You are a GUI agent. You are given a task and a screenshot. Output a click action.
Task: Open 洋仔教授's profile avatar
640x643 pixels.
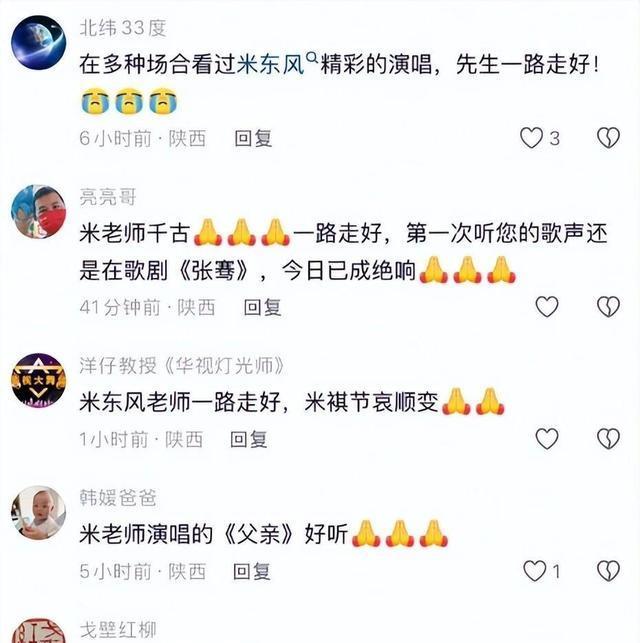38,379
